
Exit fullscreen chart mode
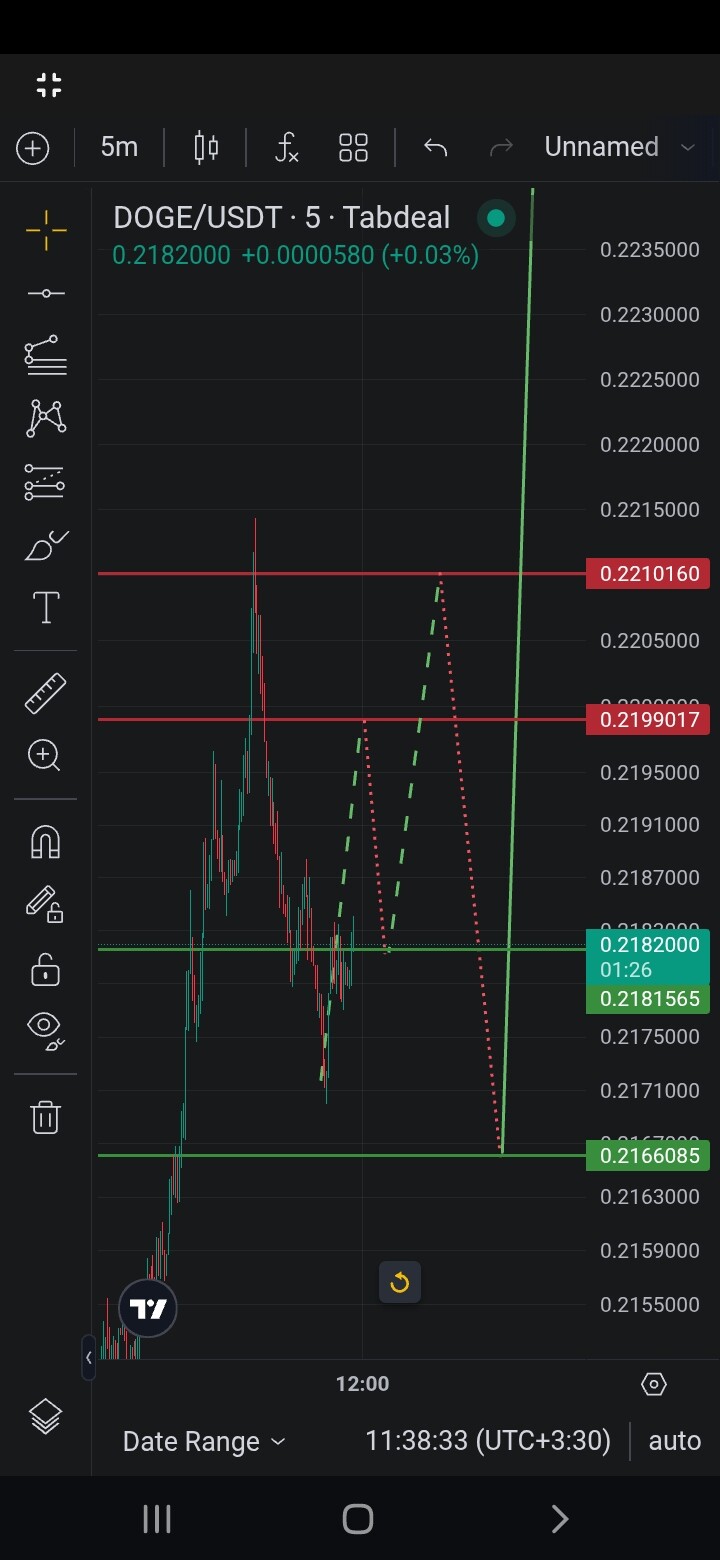(x=49, y=85)
